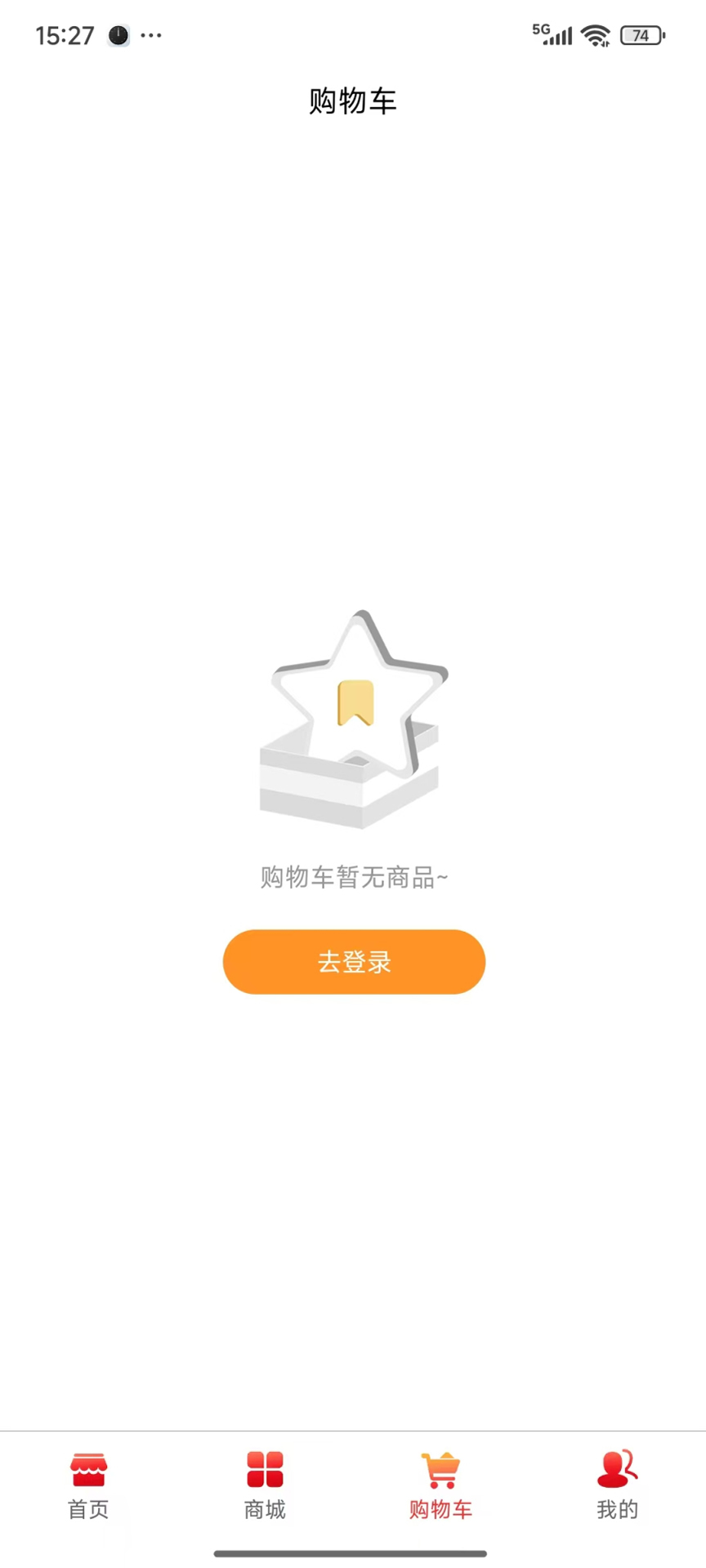Tap the clock showing 15:27
This screenshot has width=706, height=1568.
(x=65, y=35)
